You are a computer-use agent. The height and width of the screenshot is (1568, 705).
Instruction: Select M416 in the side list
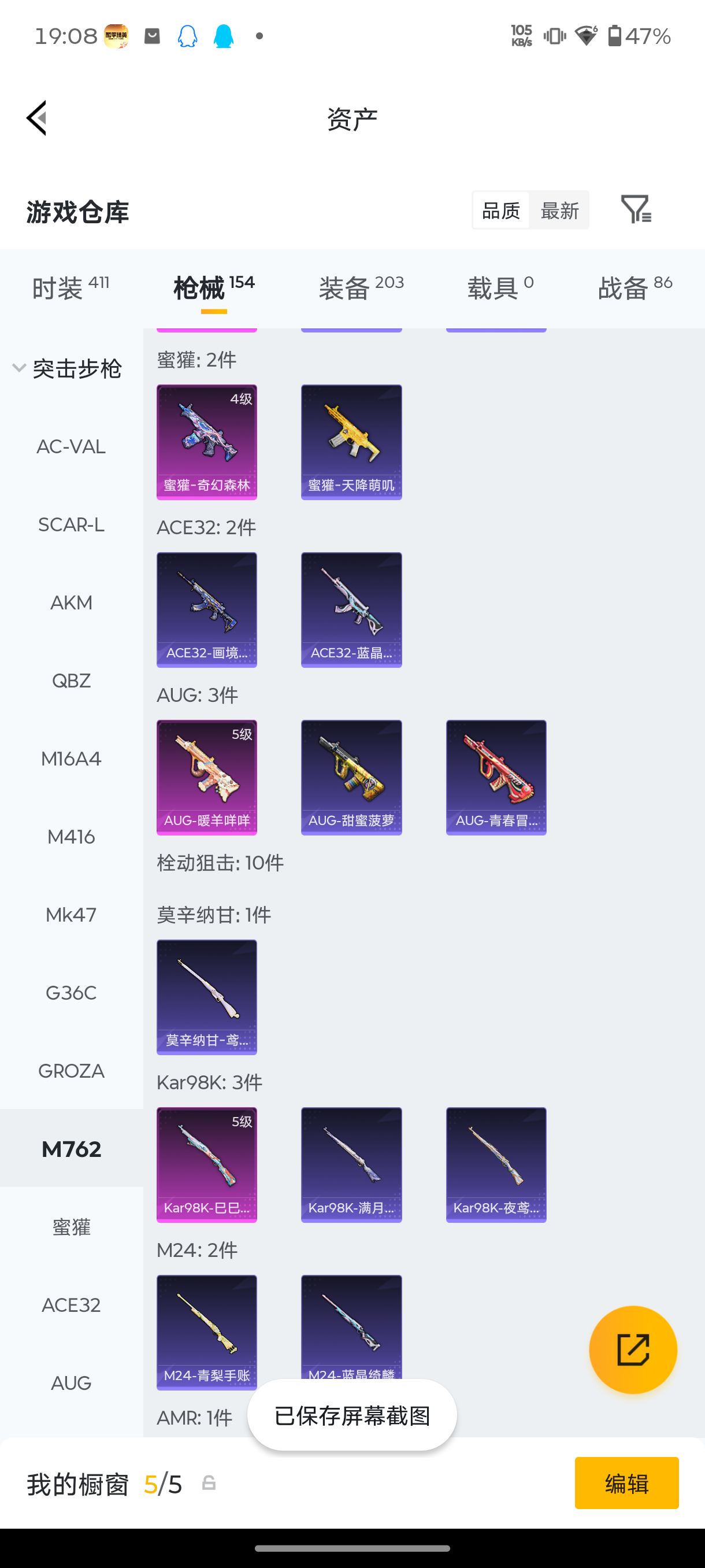[x=71, y=837]
